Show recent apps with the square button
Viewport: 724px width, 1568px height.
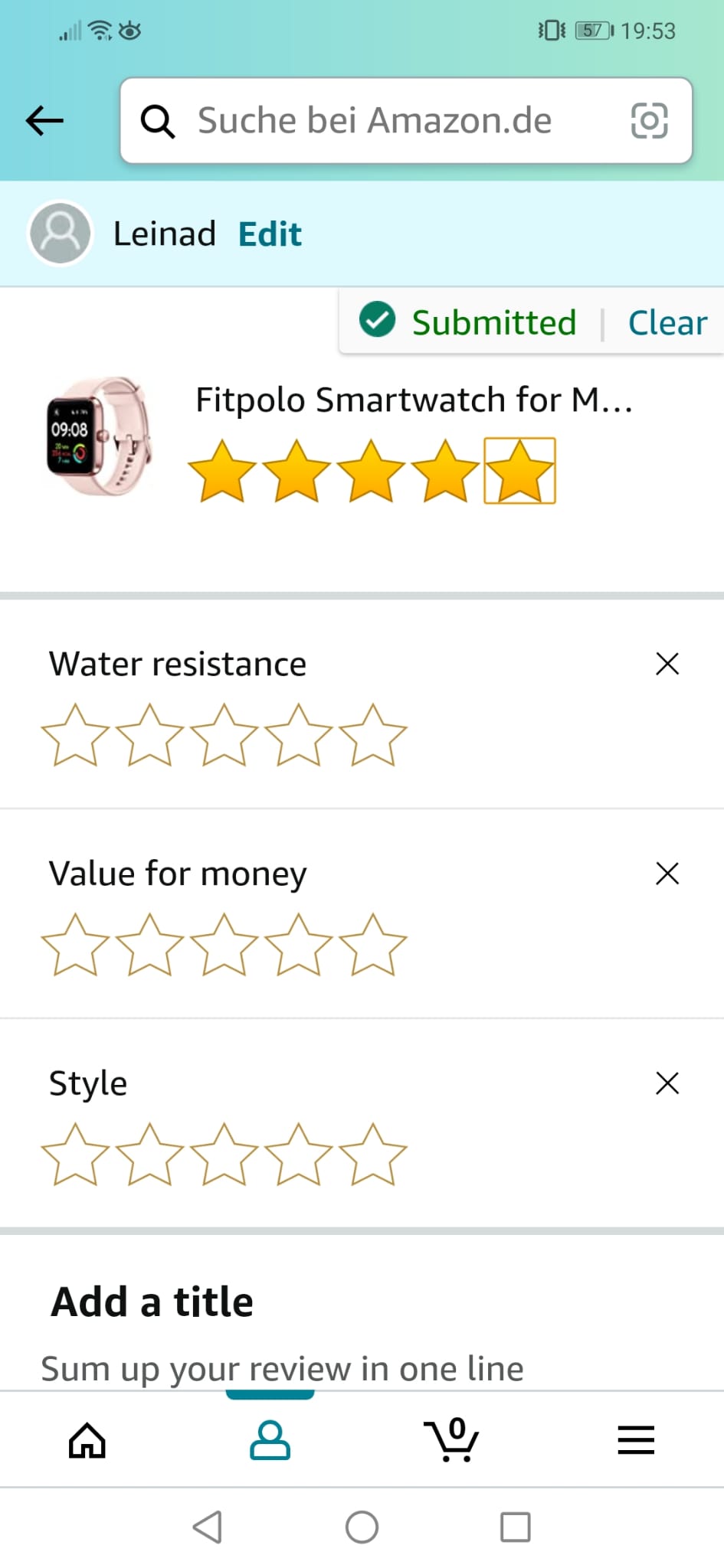515,1527
